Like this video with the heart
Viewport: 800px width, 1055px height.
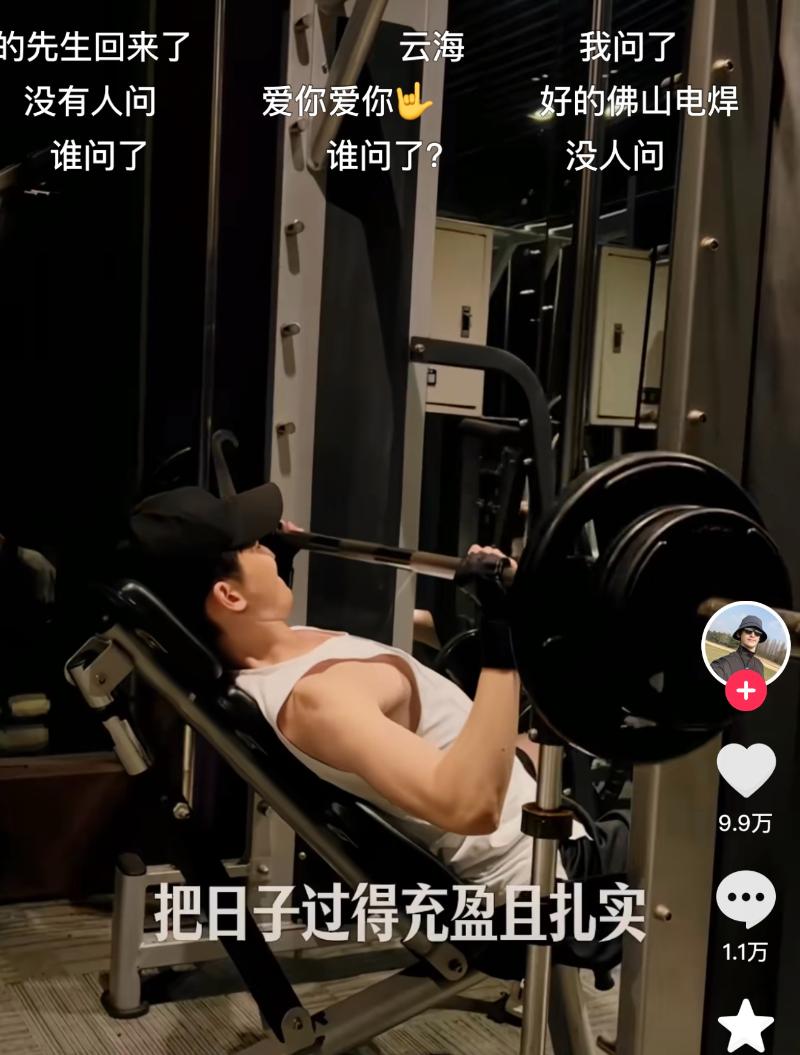tap(746, 770)
